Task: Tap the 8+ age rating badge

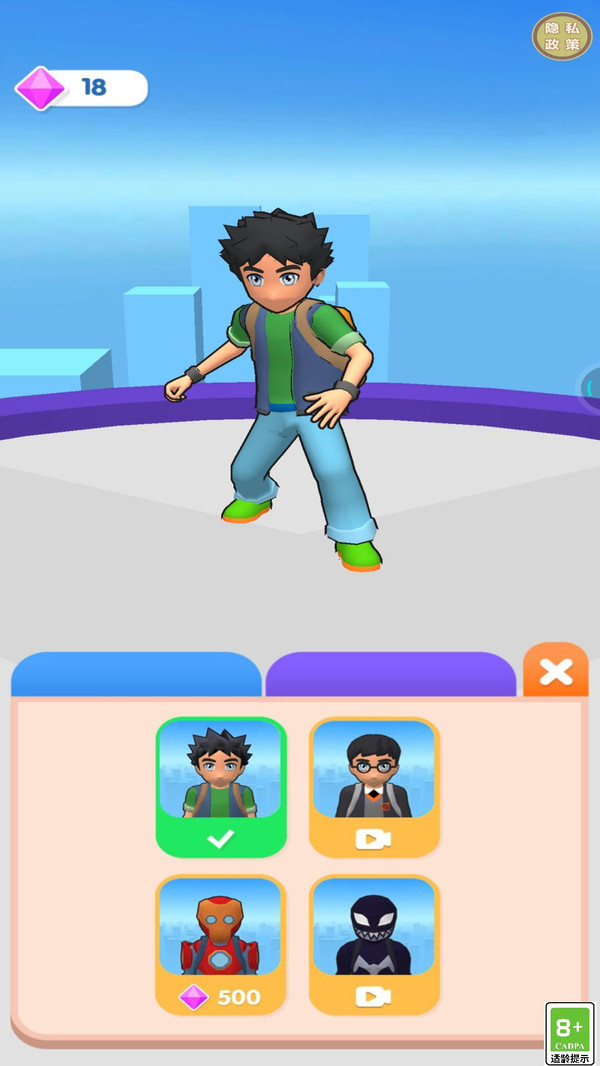Action: 570,1034
